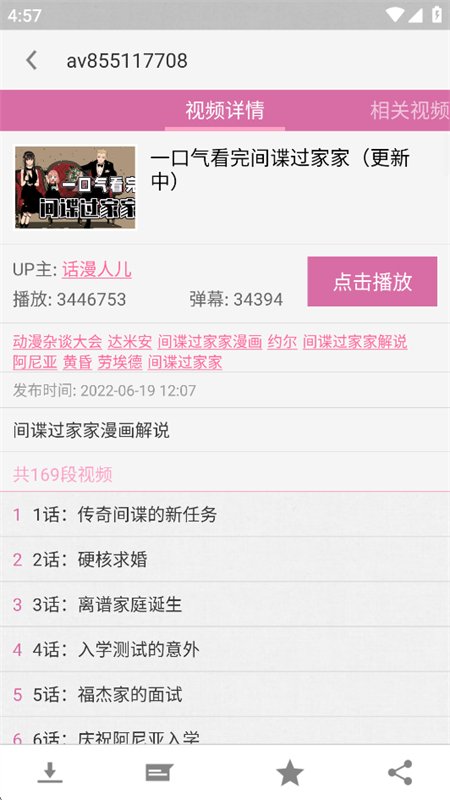
Task: Open the 阿尼亚 tag
Action: (35, 362)
